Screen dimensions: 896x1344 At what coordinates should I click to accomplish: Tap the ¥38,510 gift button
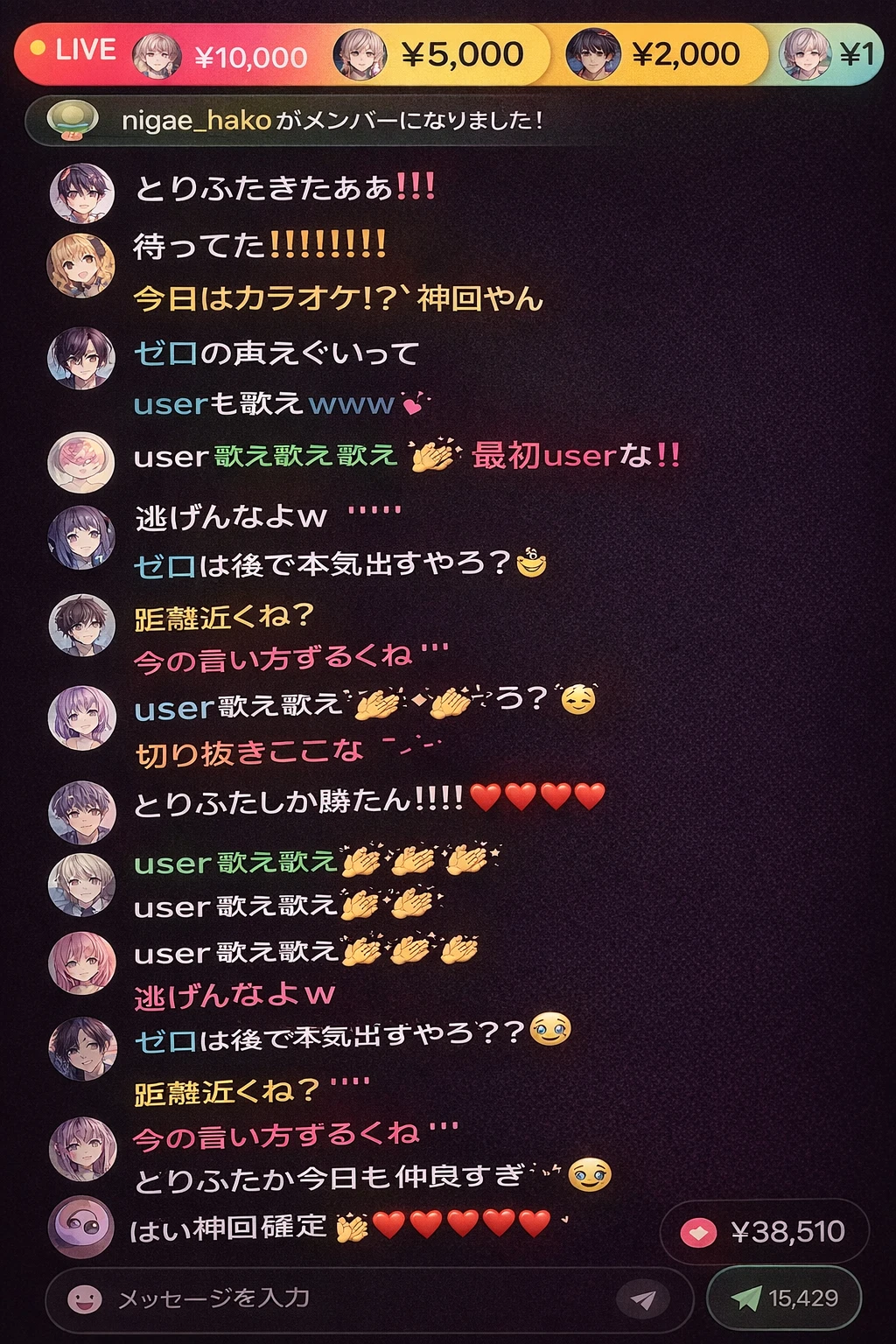coord(764,1232)
